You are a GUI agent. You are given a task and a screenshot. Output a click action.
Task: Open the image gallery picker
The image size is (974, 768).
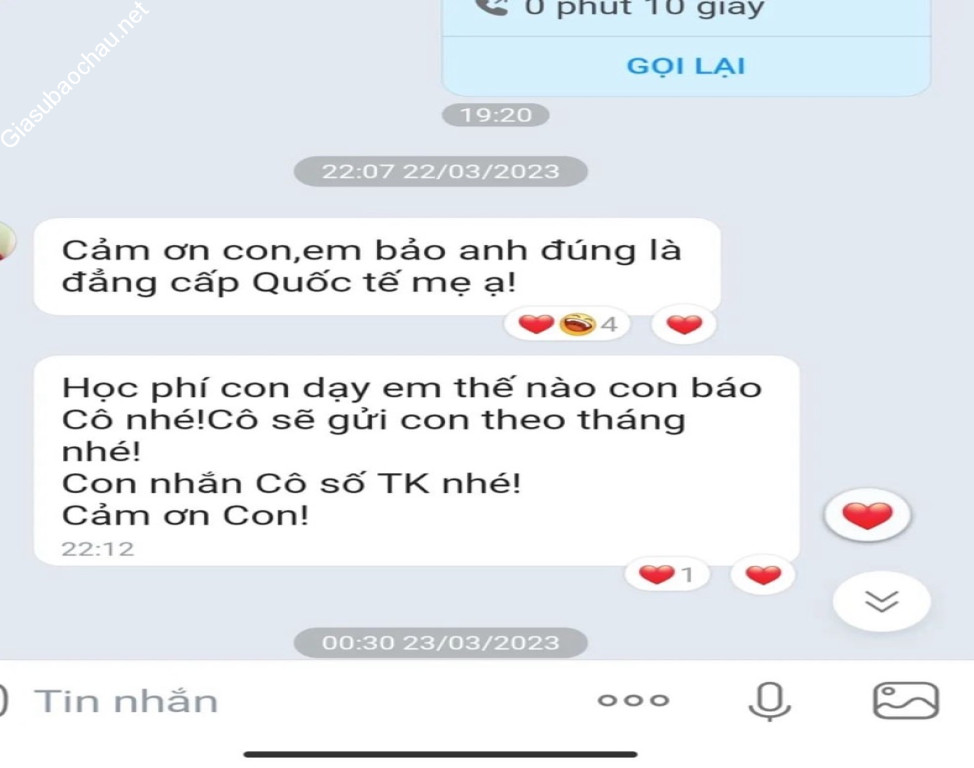906,700
